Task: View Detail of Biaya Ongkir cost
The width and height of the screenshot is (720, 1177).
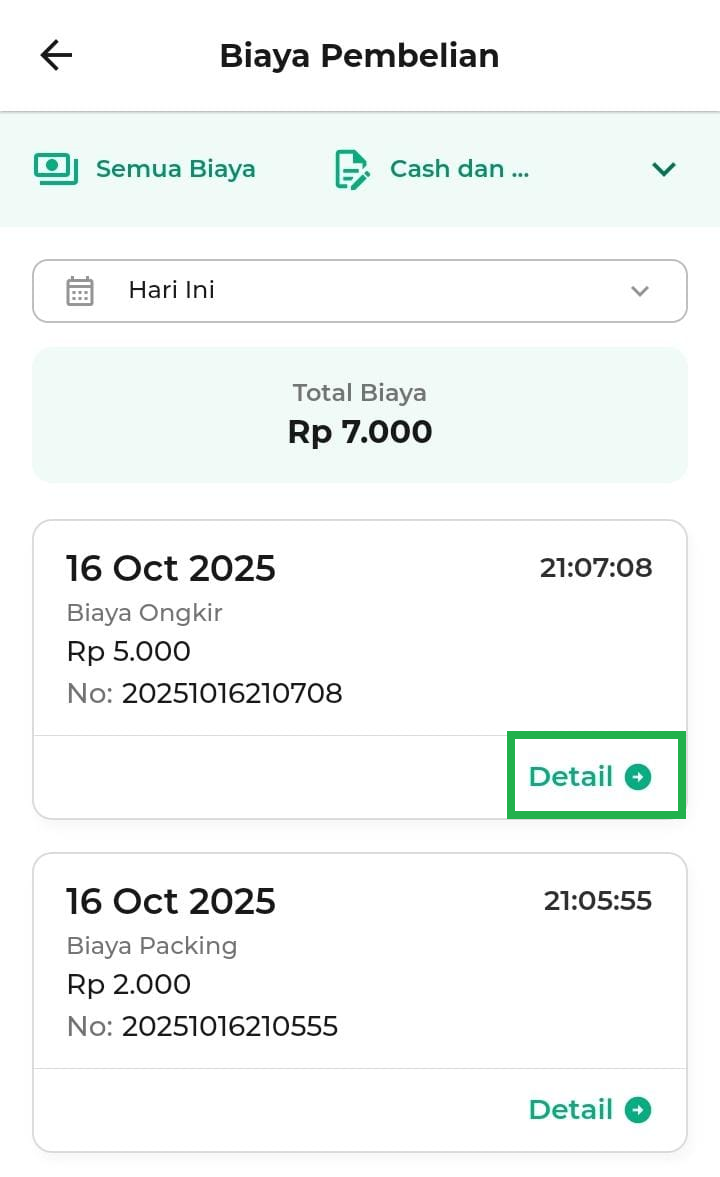Action: [590, 777]
